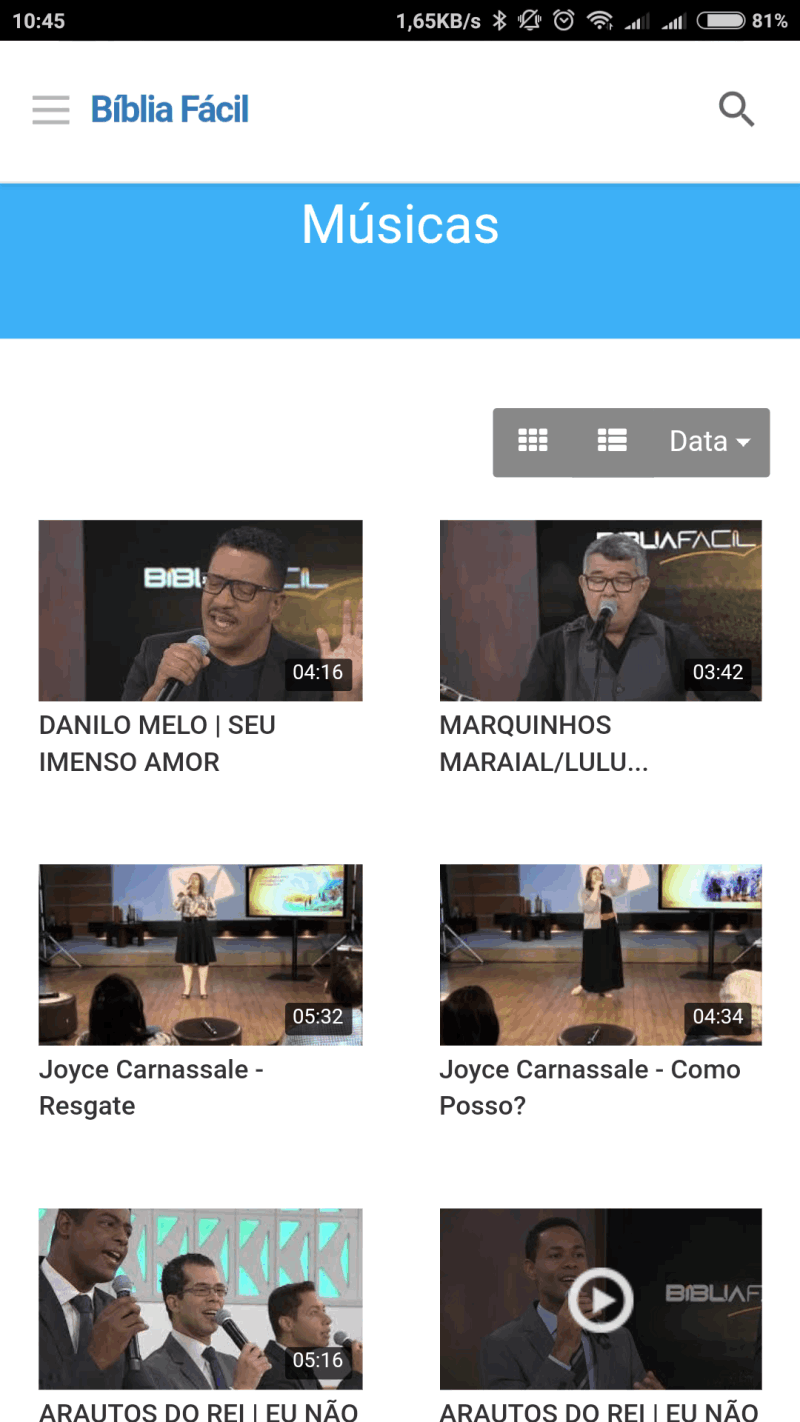Switch to list view layout

(x=612, y=441)
